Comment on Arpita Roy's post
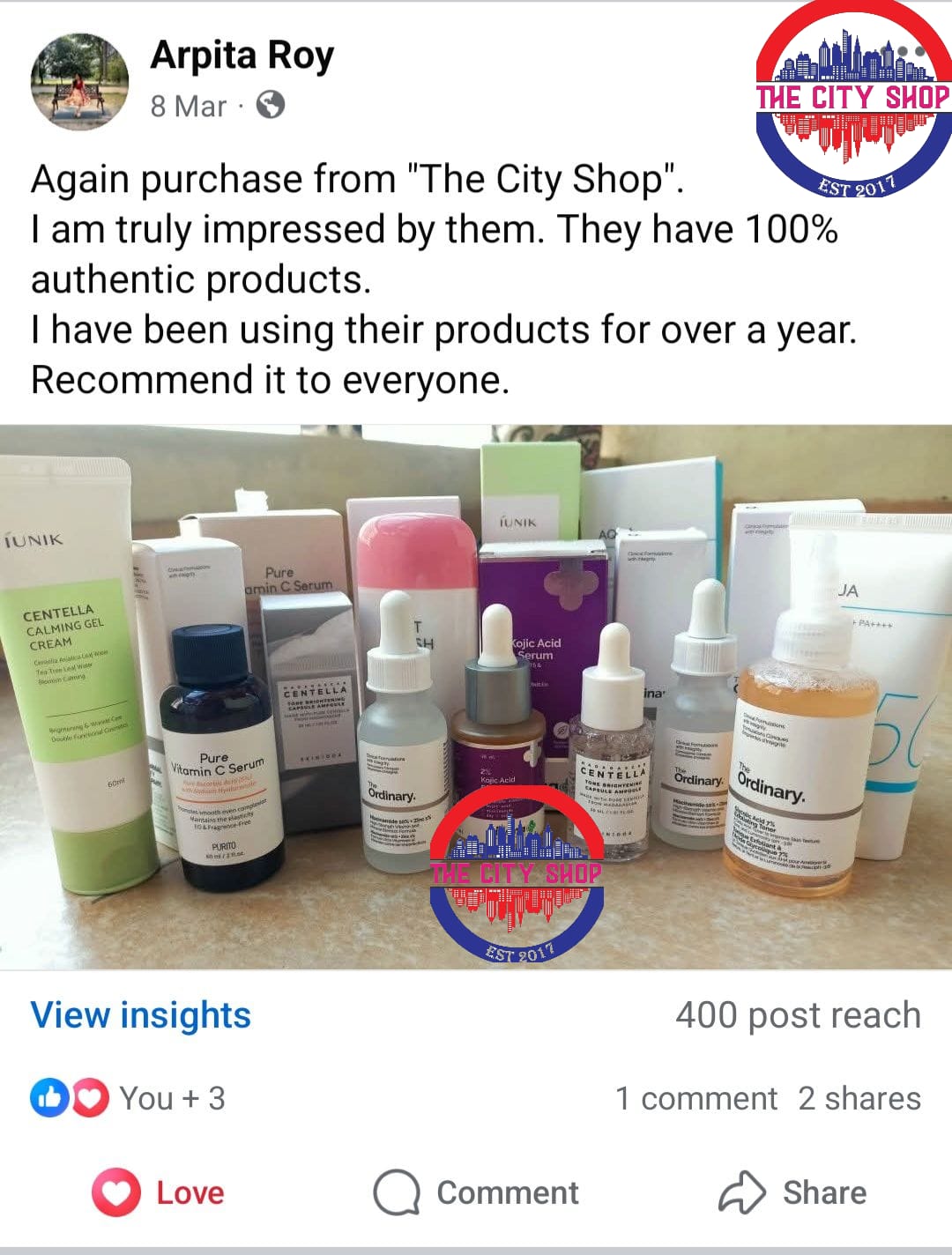 [476, 1192]
